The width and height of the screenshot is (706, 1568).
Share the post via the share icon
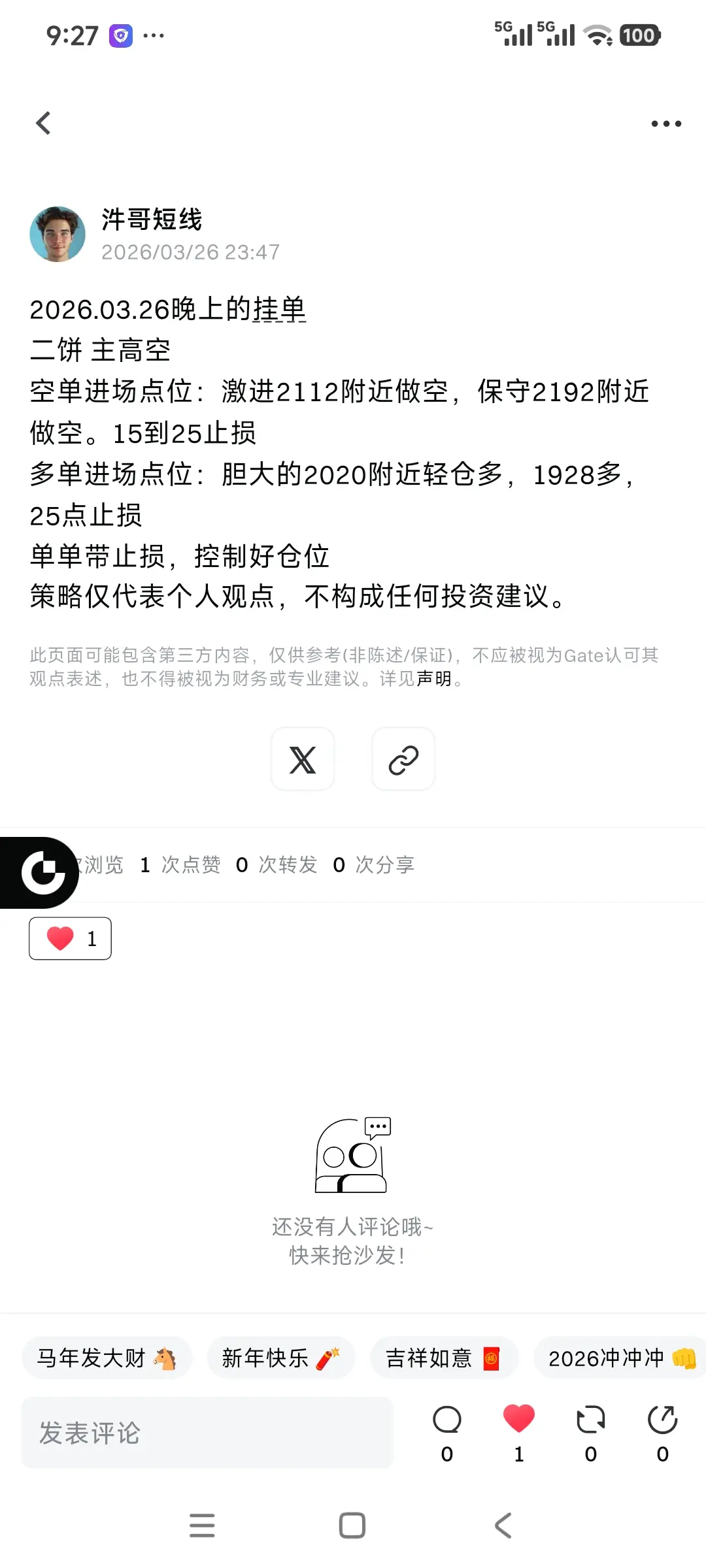pyautogui.click(x=662, y=1418)
